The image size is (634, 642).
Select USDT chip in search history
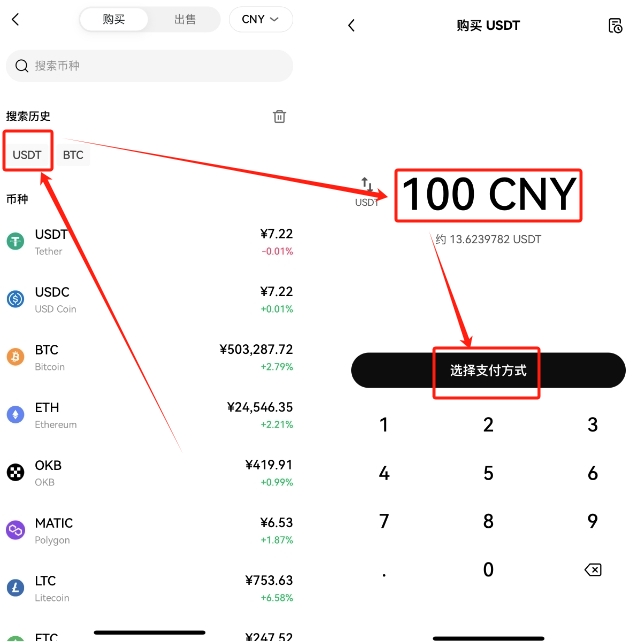pyautogui.click(x=27, y=155)
